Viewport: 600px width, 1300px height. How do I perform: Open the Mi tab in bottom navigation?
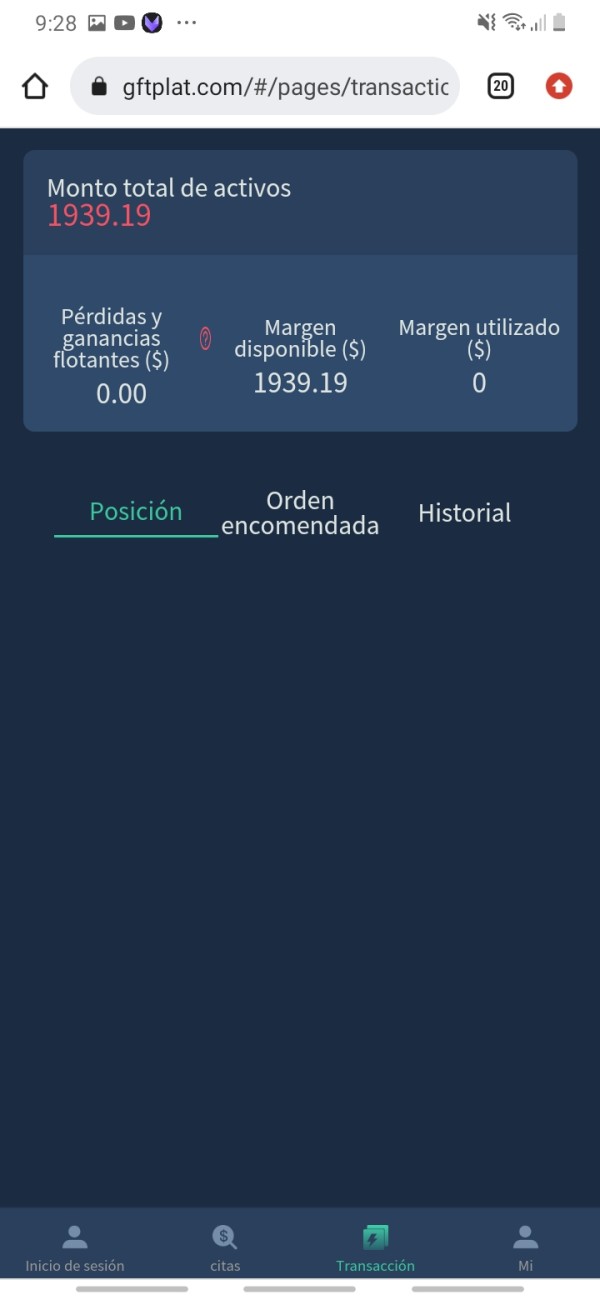coord(525,1249)
